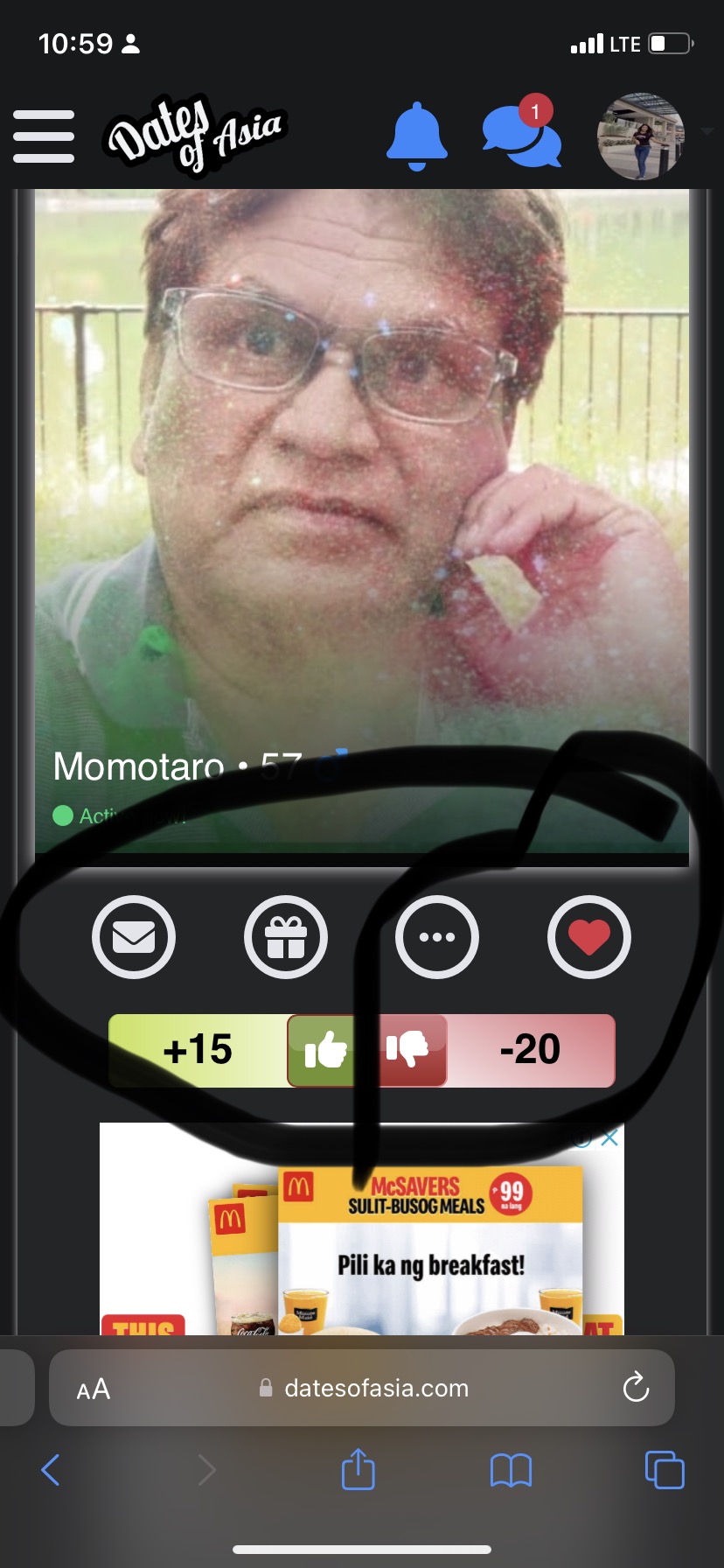Image resolution: width=724 pixels, height=1568 pixels.
Task: Open Momotaro's profile photo
Action: coord(362,521)
